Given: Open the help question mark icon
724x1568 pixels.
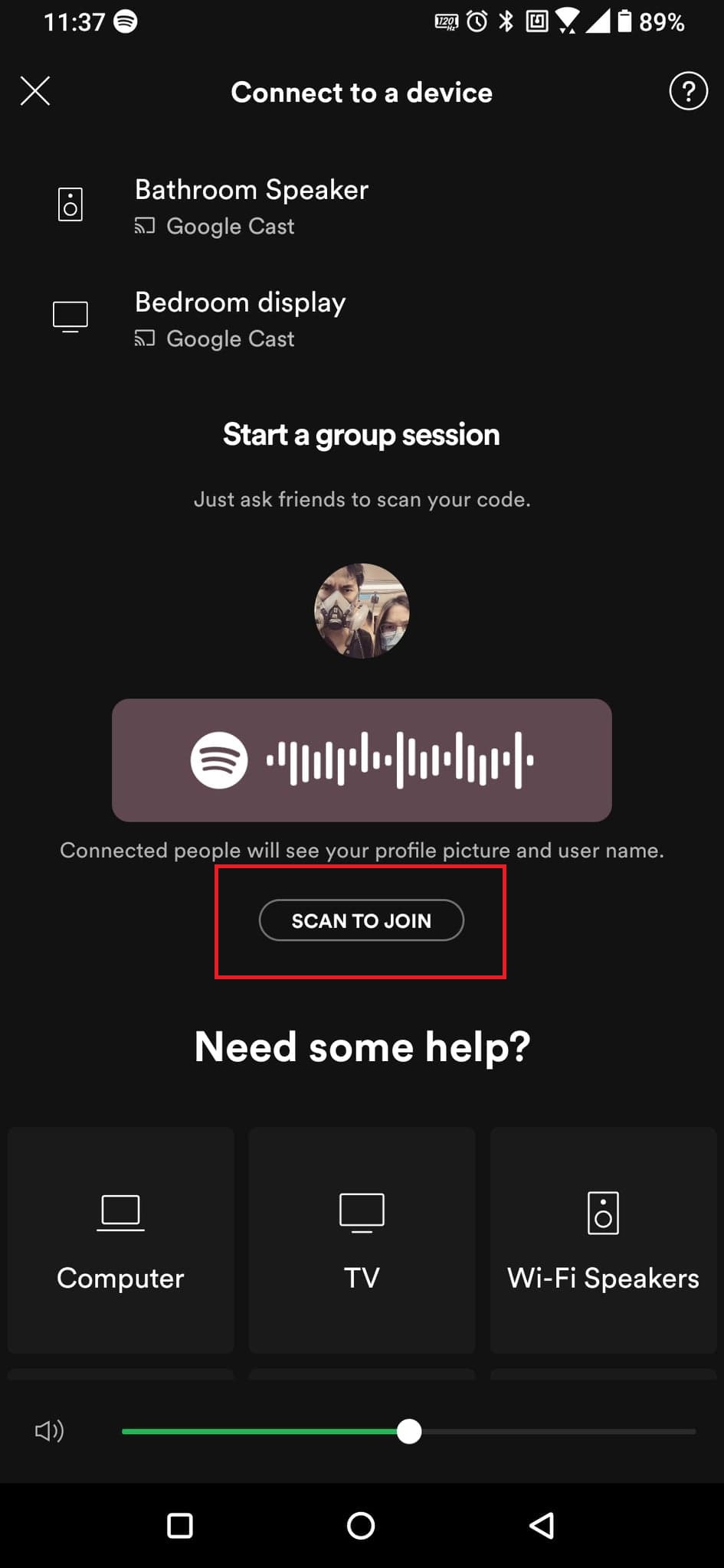Looking at the screenshot, I should coord(687,92).
